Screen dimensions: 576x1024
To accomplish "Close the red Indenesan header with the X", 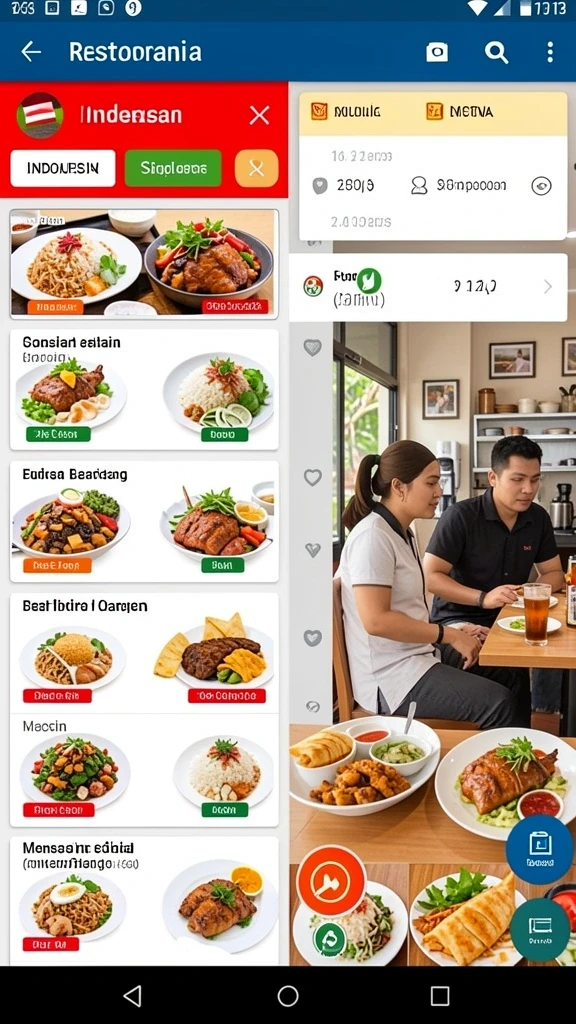I will (259, 116).
